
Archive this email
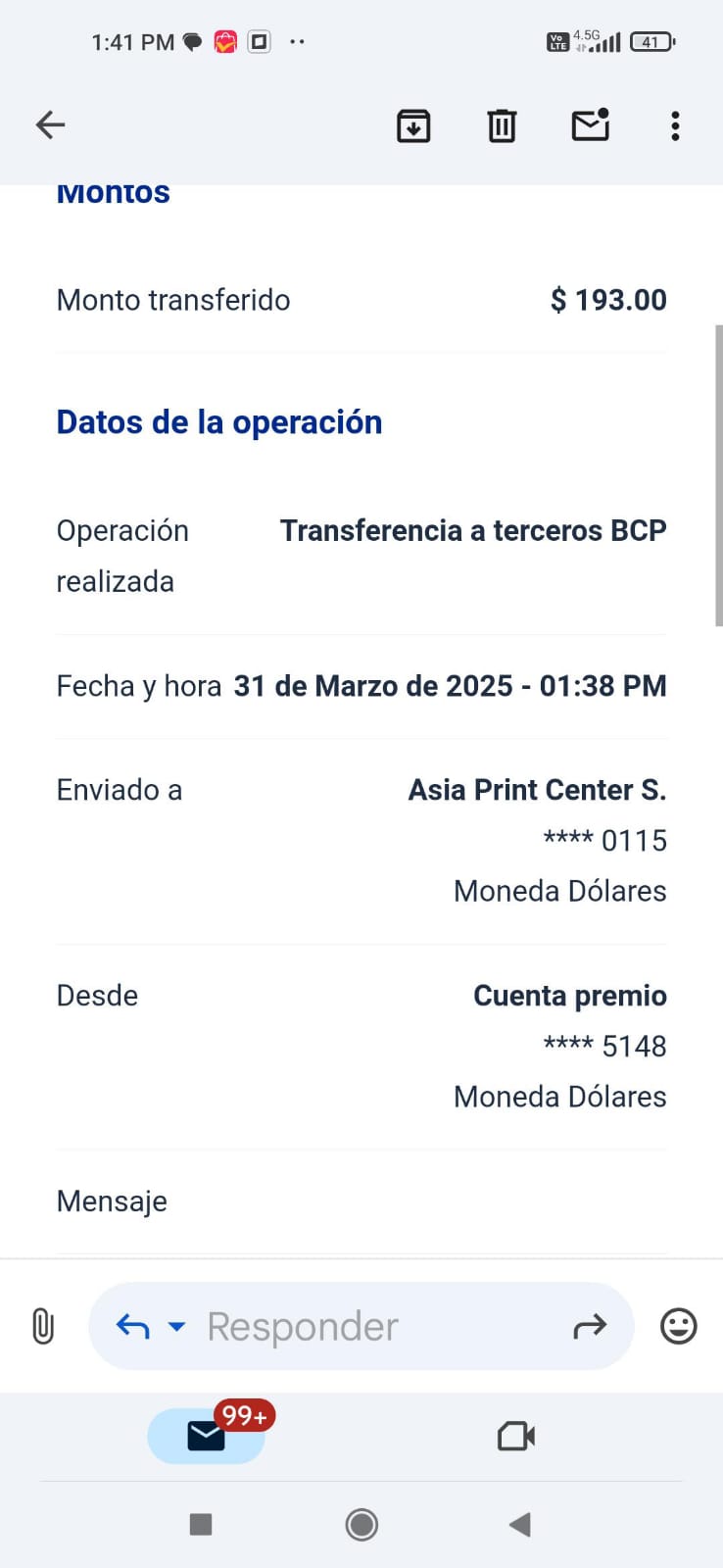[413, 125]
